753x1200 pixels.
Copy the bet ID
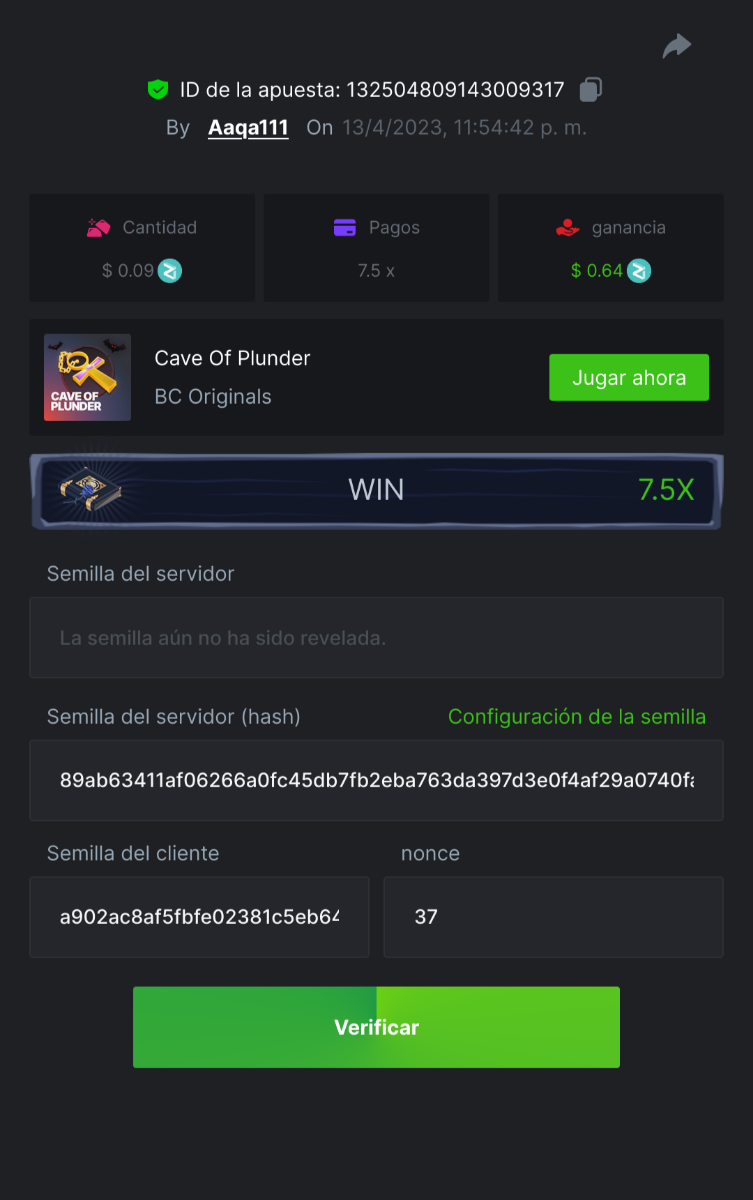[590, 90]
